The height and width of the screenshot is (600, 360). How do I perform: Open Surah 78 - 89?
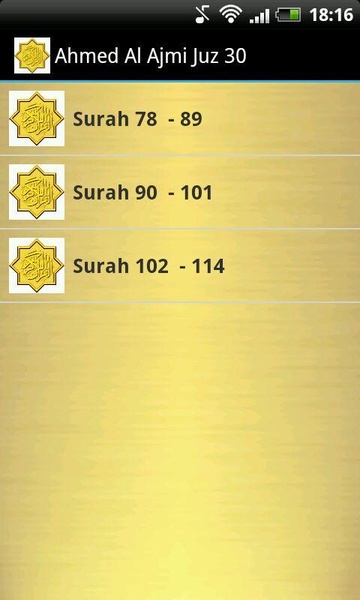pos(180,119)
